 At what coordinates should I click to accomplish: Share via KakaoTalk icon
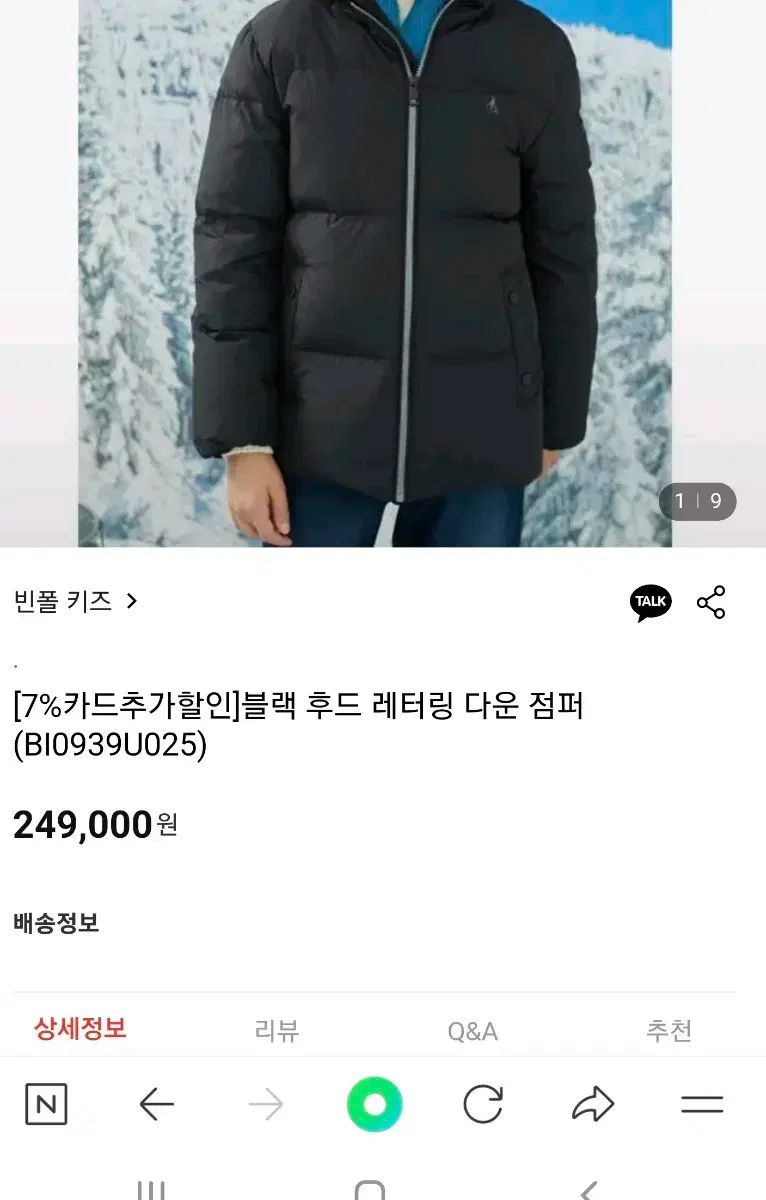[650, 602]
